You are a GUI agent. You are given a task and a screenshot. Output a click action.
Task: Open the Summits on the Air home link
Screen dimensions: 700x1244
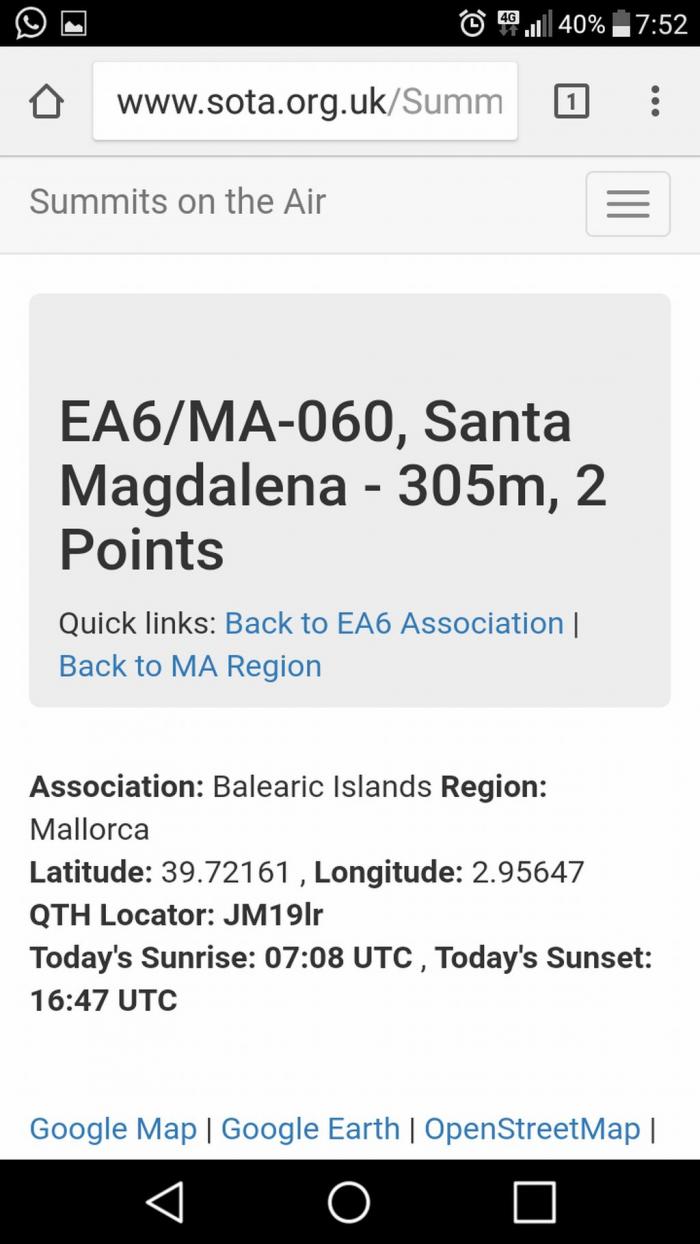click(178, 202)
